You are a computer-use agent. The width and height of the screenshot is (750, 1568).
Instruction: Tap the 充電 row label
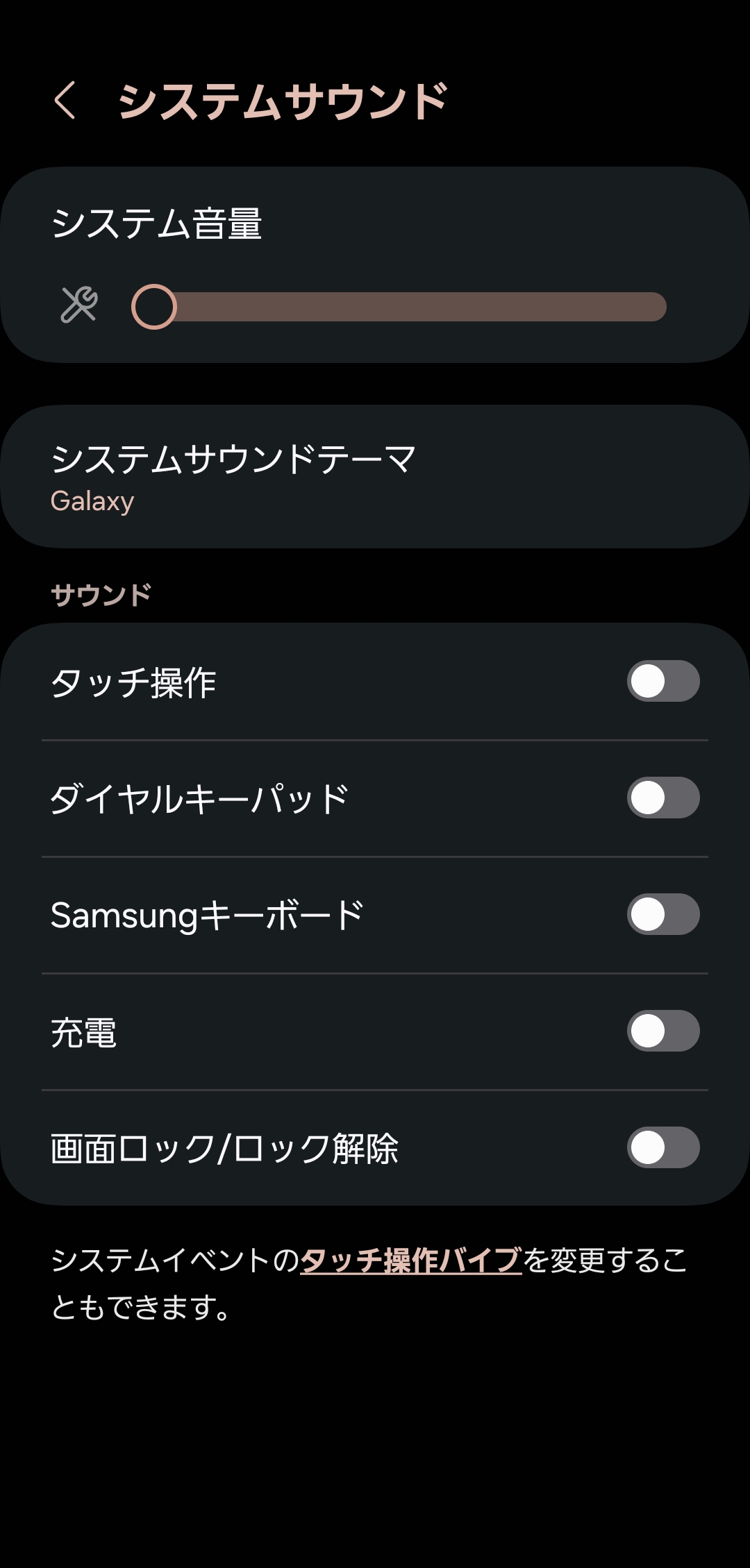85,1032
